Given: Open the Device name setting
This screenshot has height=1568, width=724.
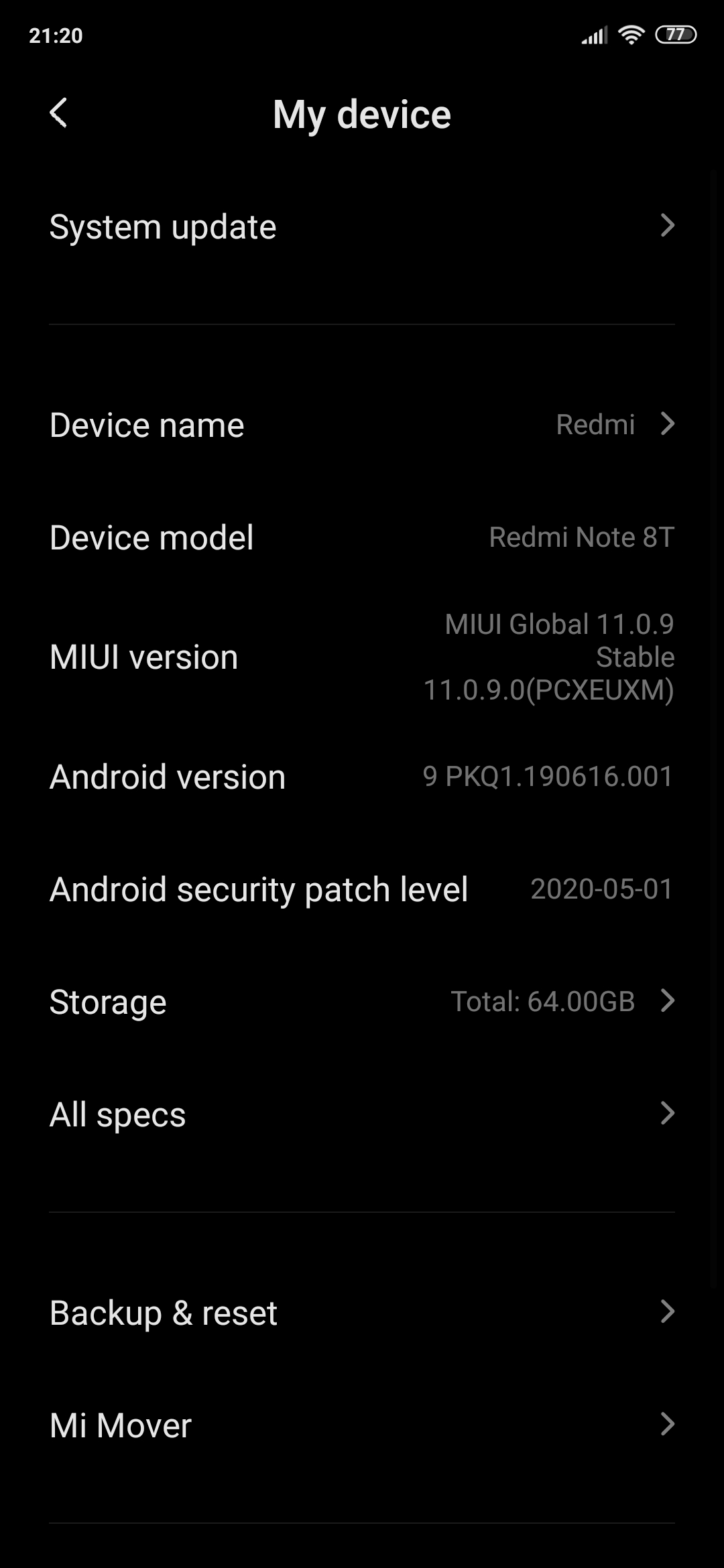Looking at the screenshot, I should tap(362, 424).
